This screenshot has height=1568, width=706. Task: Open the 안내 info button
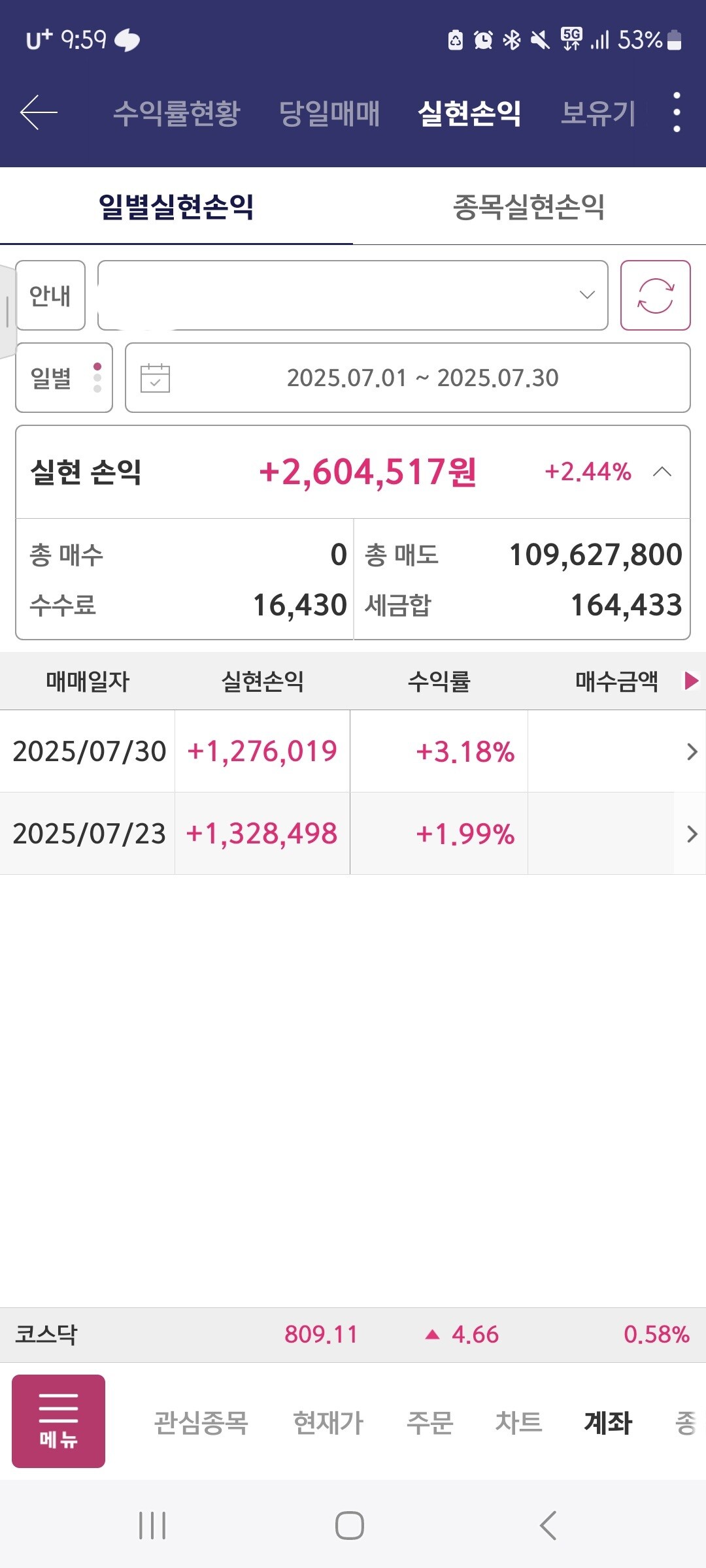tap(50, 295)
